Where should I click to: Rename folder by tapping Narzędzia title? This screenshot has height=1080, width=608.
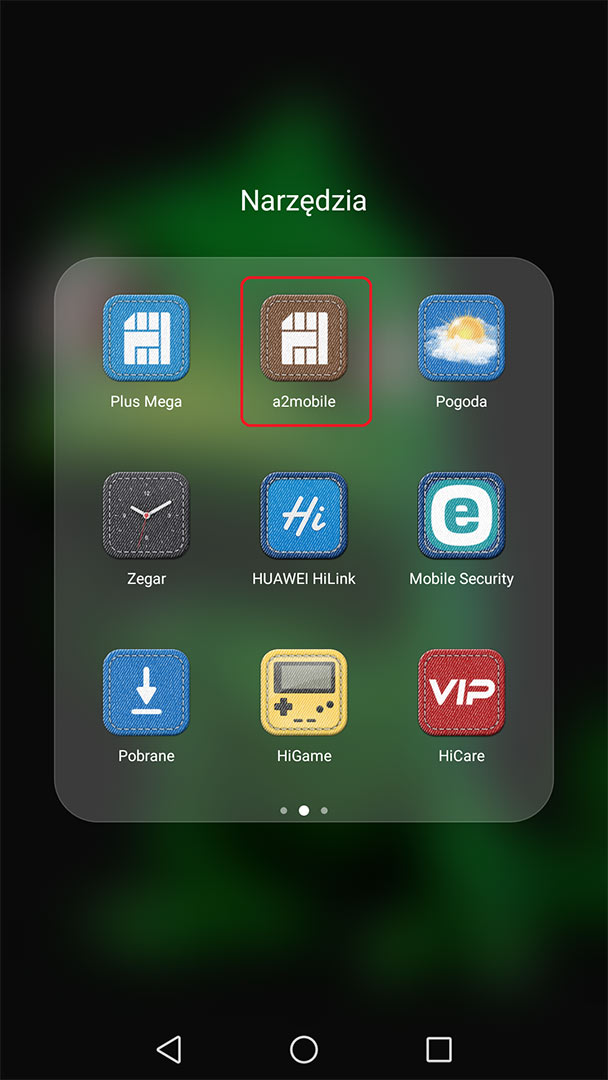[x=304, y=200]
